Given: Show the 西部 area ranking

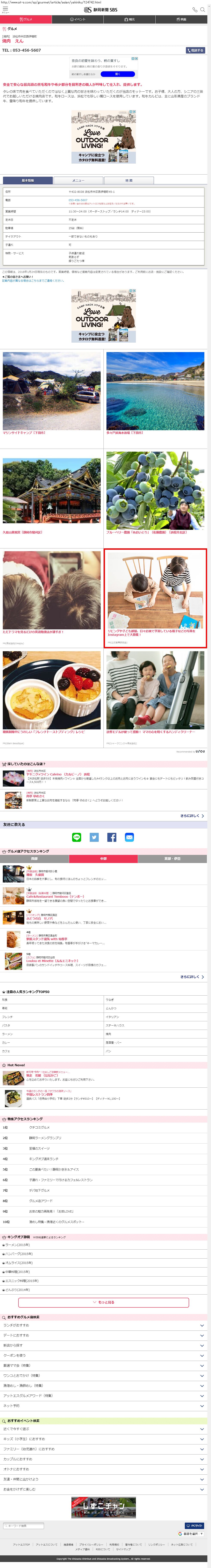Looking at the screenshot, I should (35, 859).
